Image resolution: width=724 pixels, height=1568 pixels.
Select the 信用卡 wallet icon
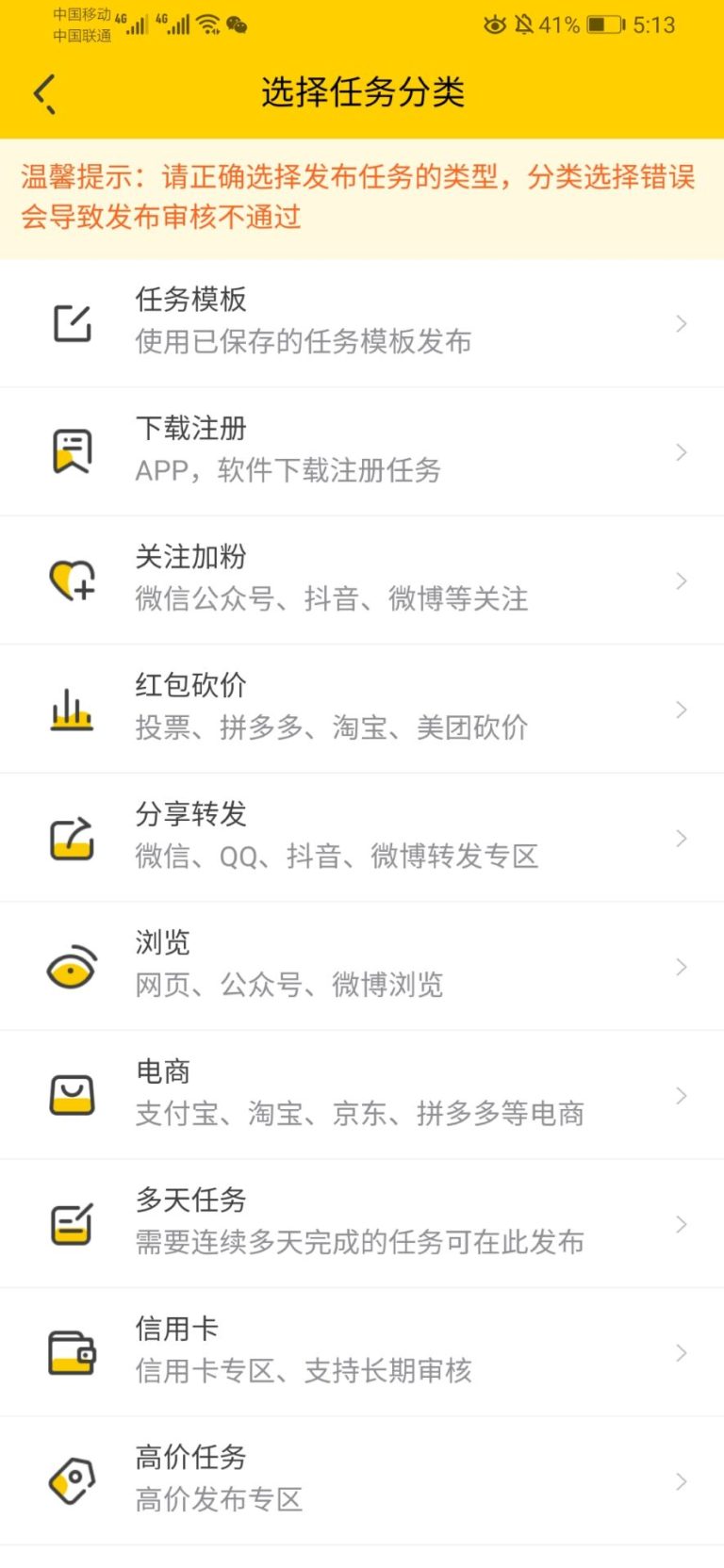pyautogui.click(x=72, y=1351)
